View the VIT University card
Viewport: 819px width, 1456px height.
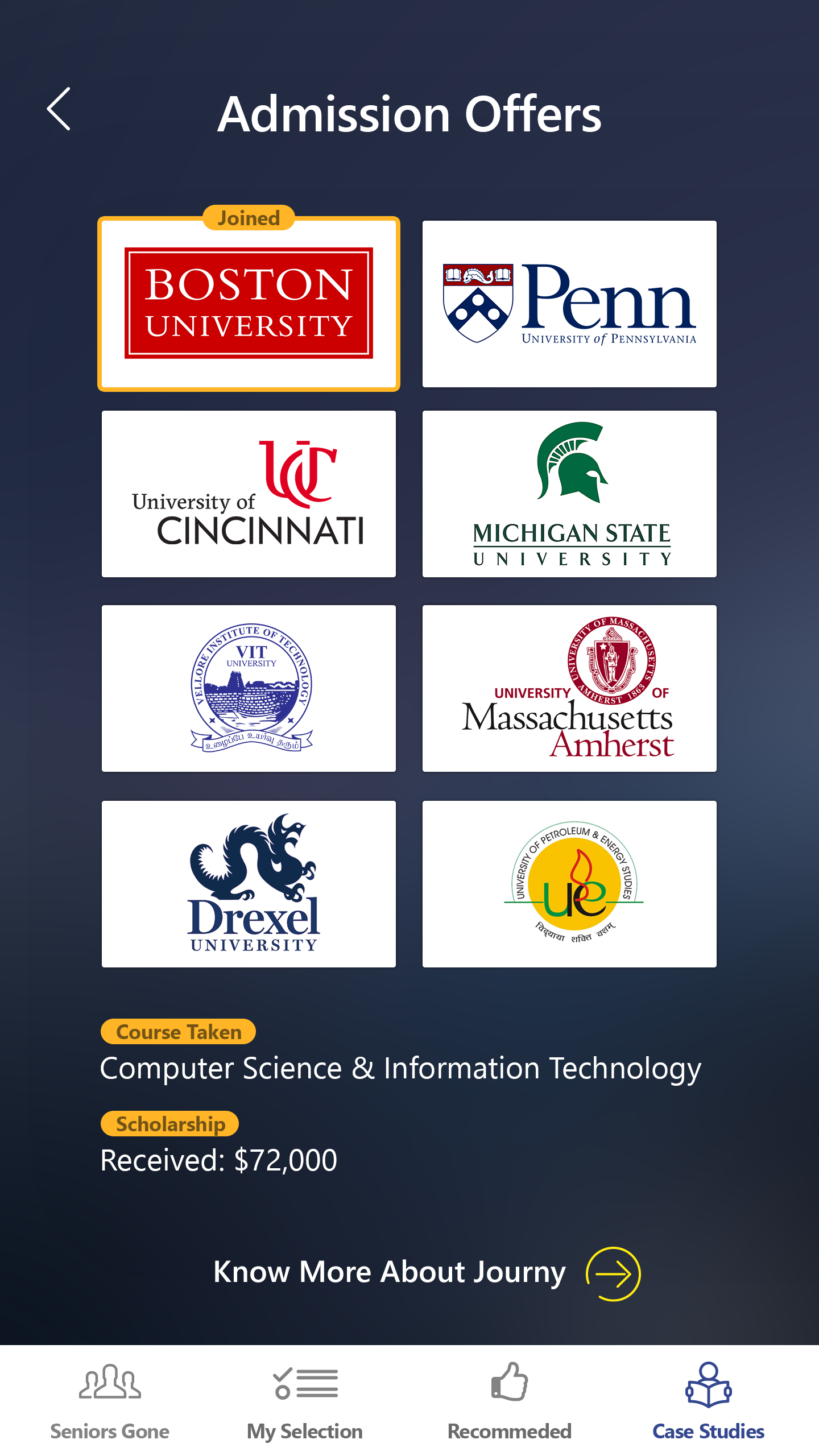click(249, 688)
